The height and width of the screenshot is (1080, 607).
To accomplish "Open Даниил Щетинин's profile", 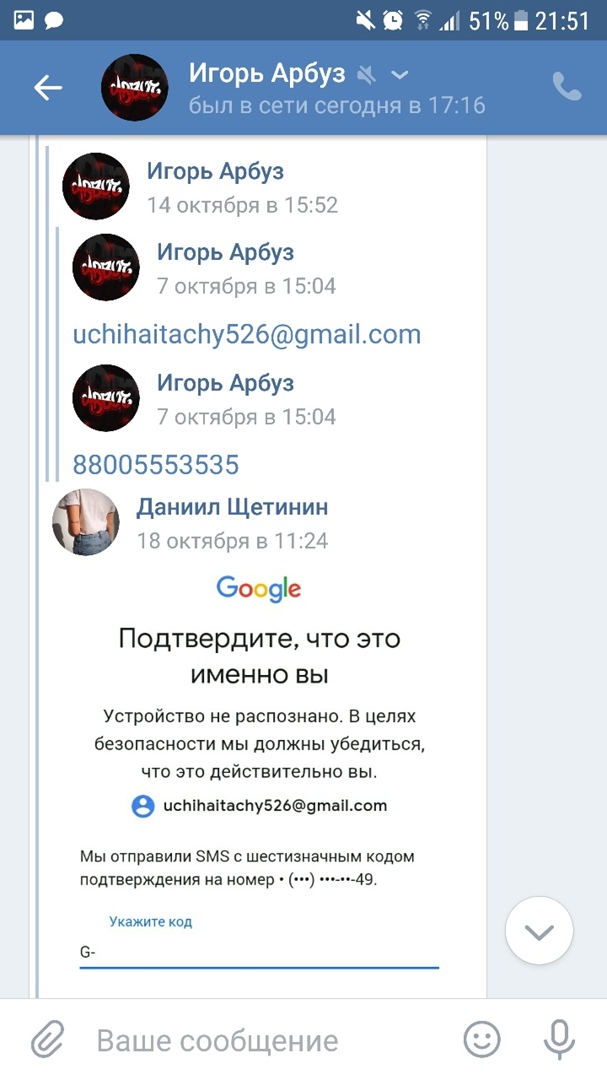I will coord(232,507).
